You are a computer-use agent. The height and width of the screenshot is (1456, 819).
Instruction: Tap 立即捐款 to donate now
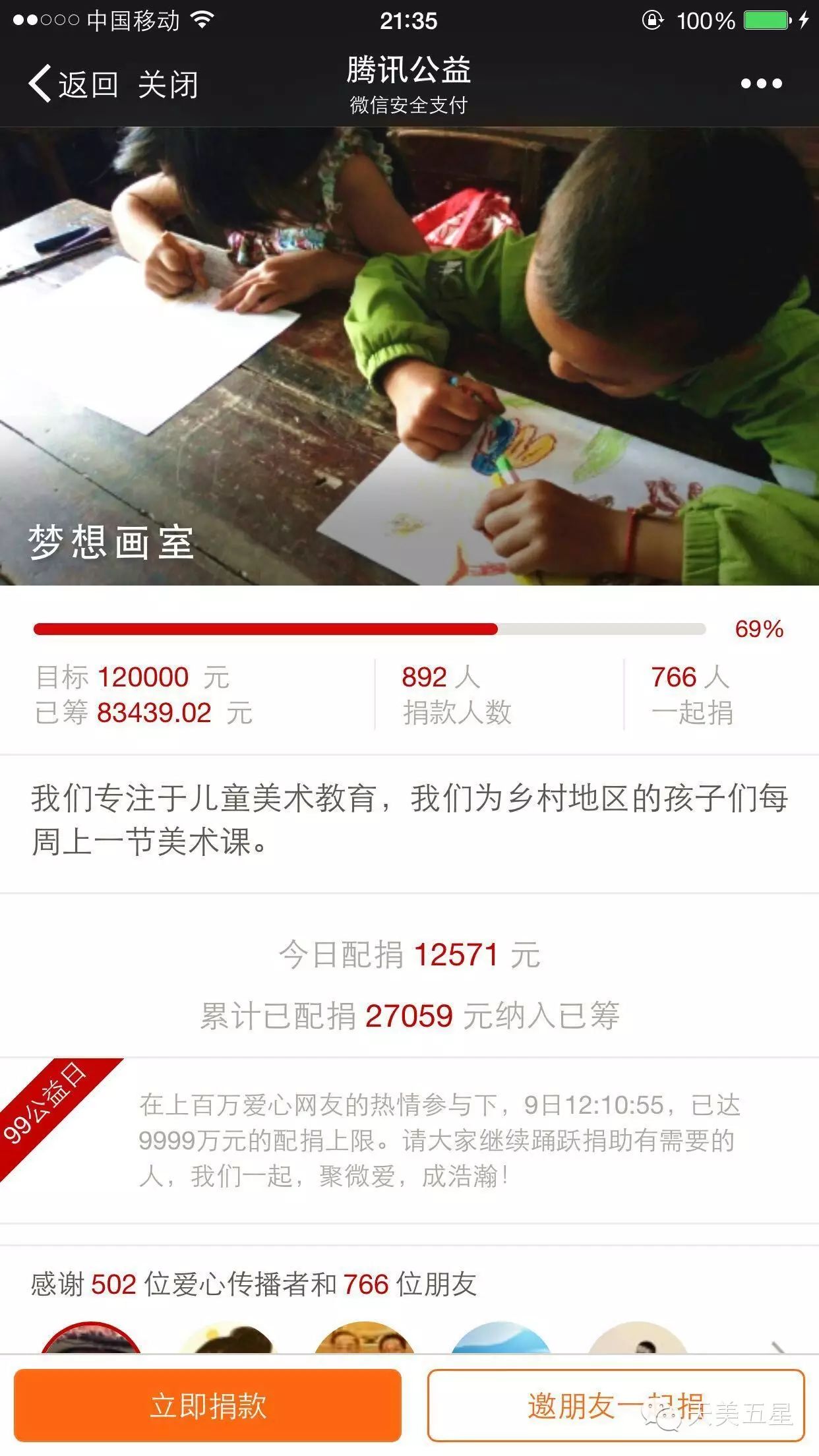tap(208, 1405)
